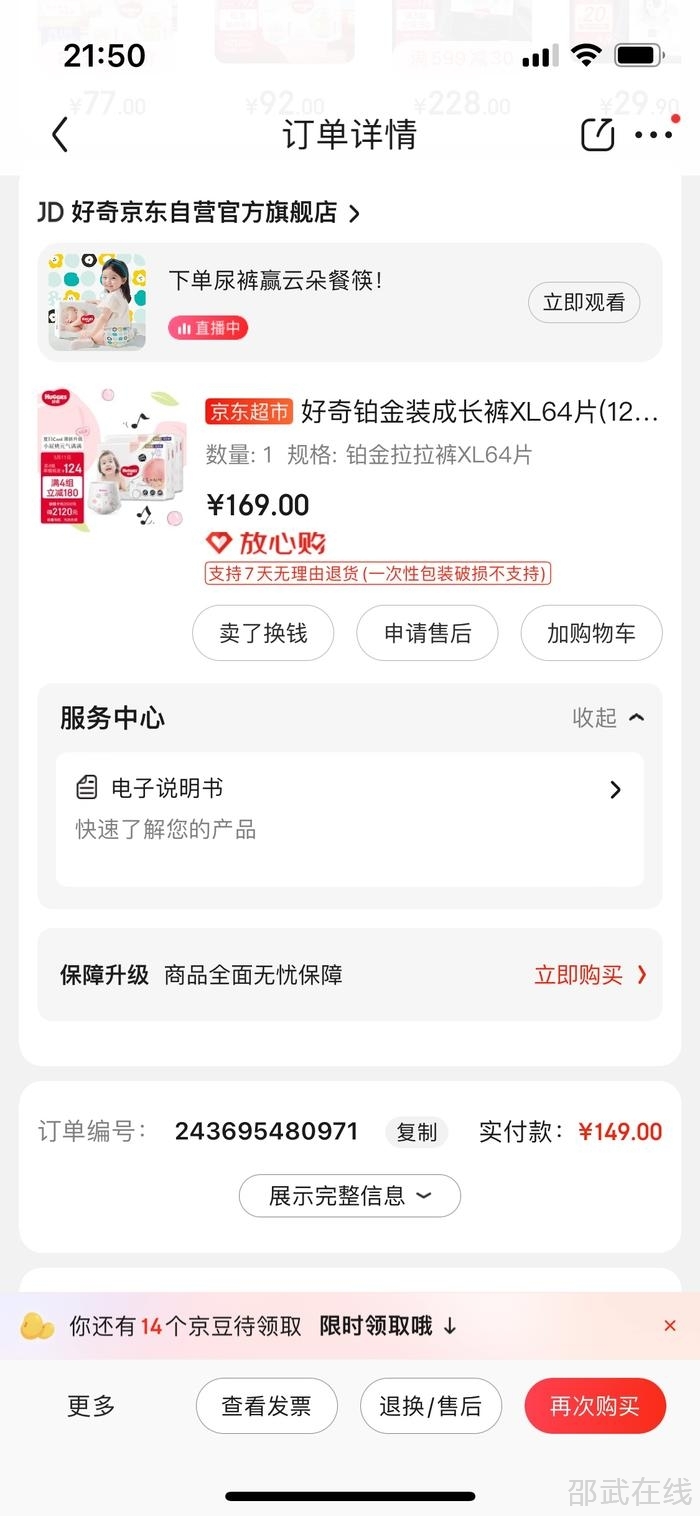The image size is (700, 1516).
Task: Expand 展示完整信息
Action: 349,1195
